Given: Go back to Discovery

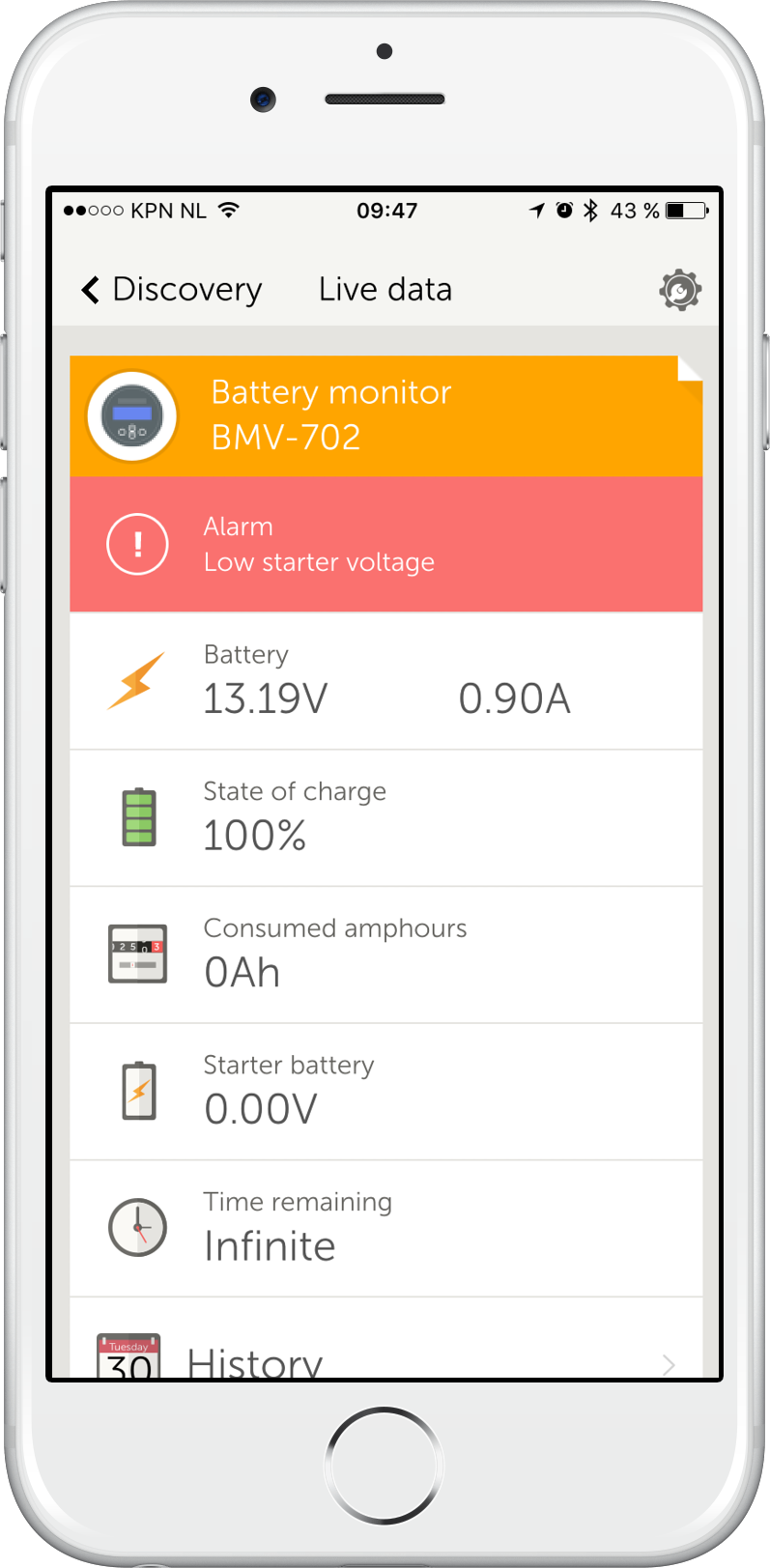Looking at the screenshot, I should pos(171,290).
